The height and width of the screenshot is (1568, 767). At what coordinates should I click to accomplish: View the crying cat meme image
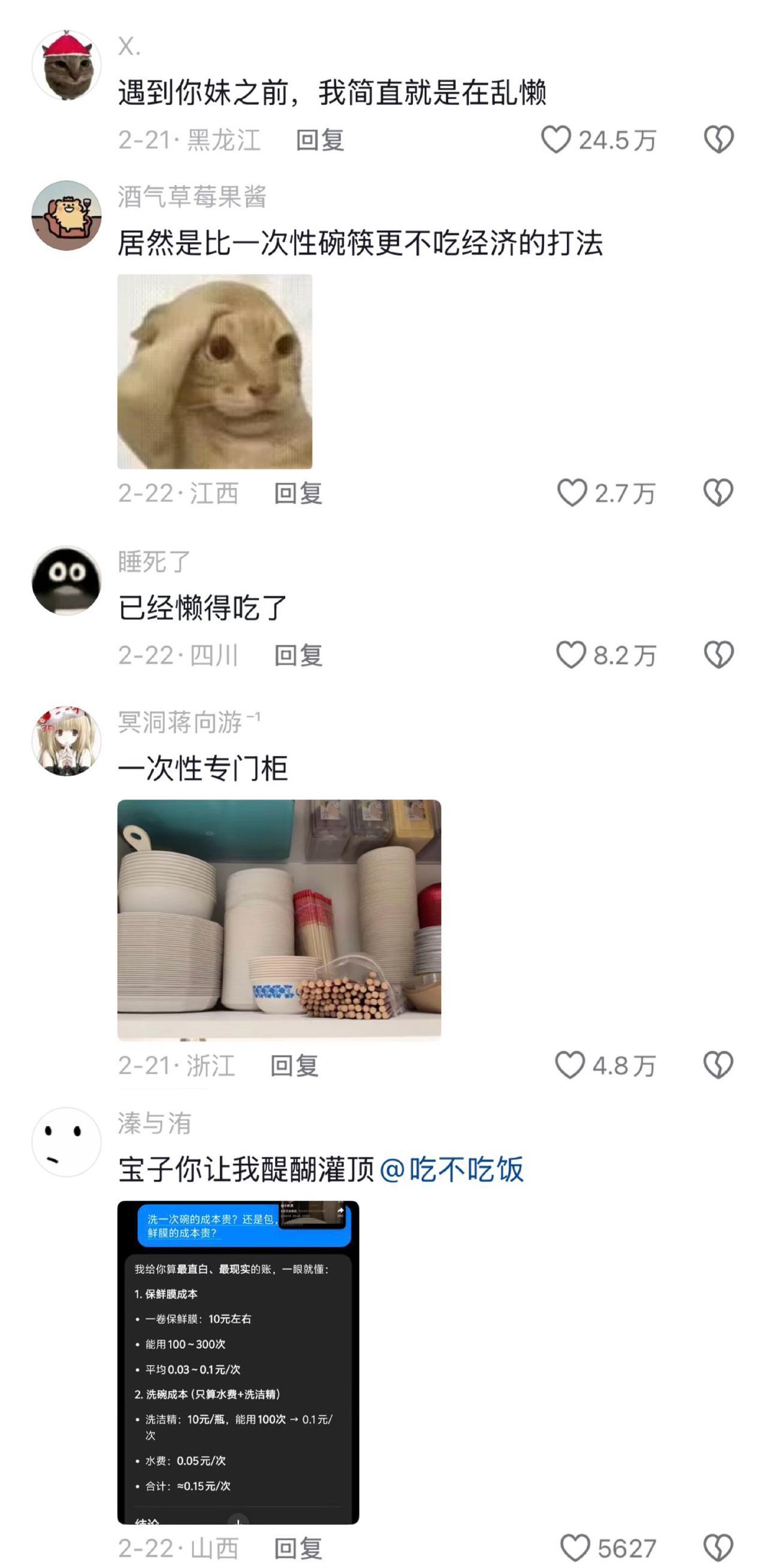pyautogui.click(x=216, y=371)
